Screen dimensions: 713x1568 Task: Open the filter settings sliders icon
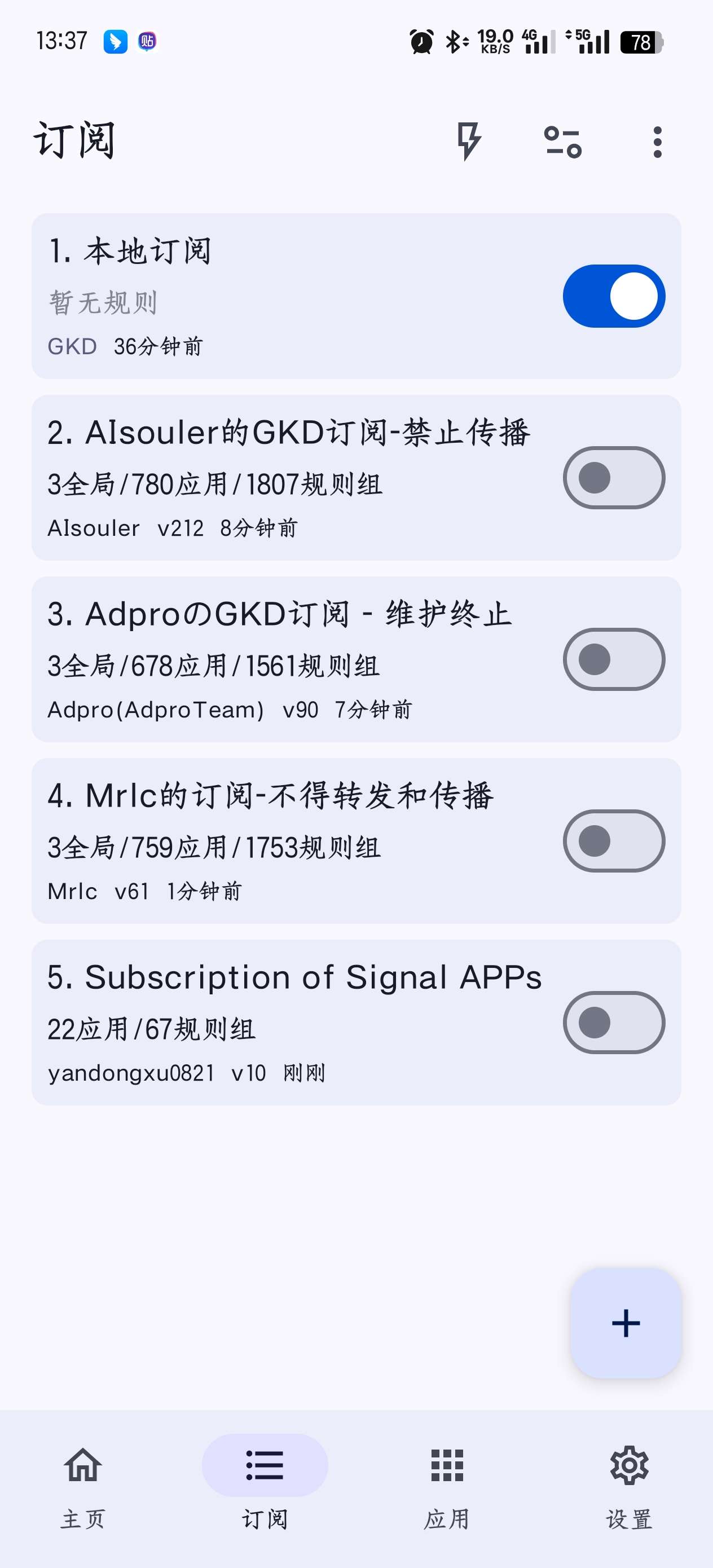[562, 142]
